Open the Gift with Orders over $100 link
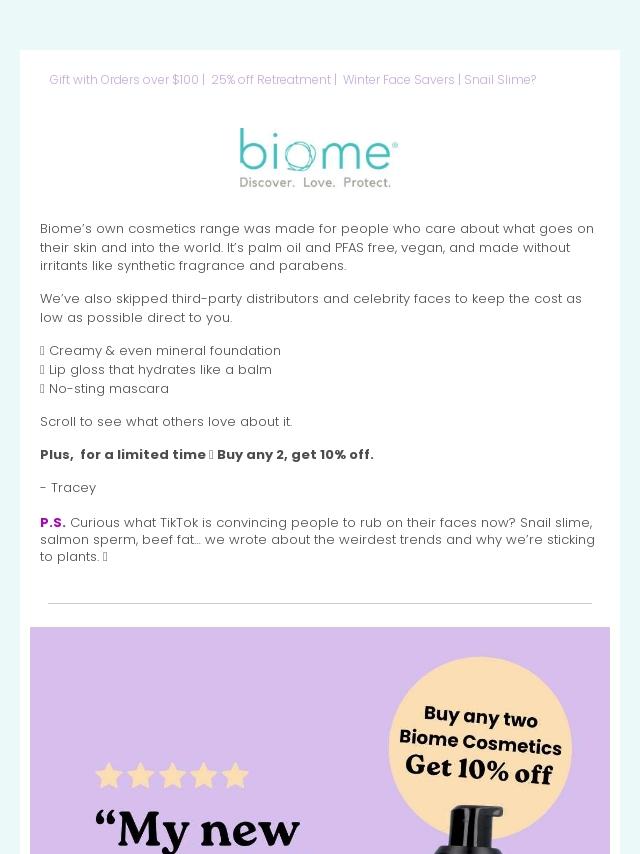This screenshot has width=640, height=854. (124, 80)
